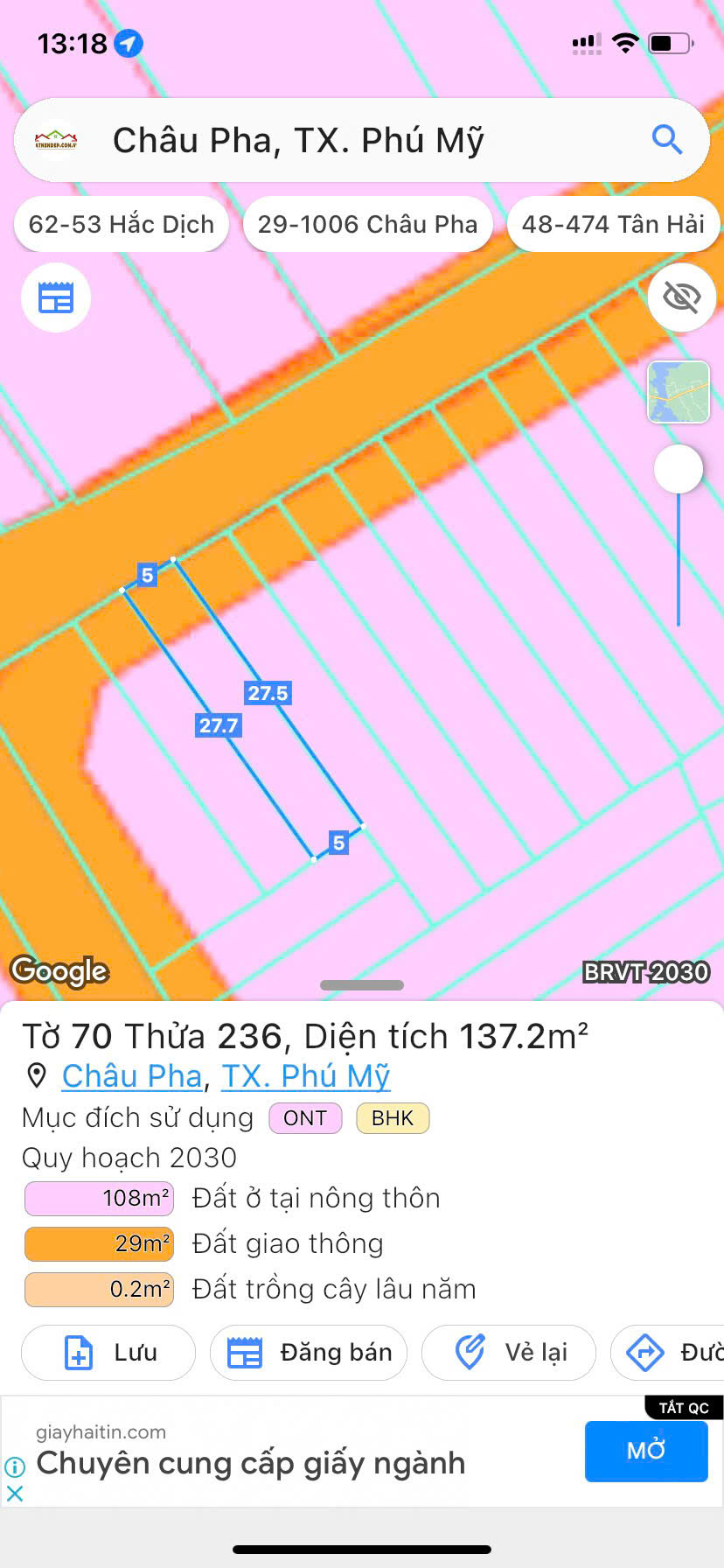Select the 62-53 Hắc Dịch chip

[122, 225]
